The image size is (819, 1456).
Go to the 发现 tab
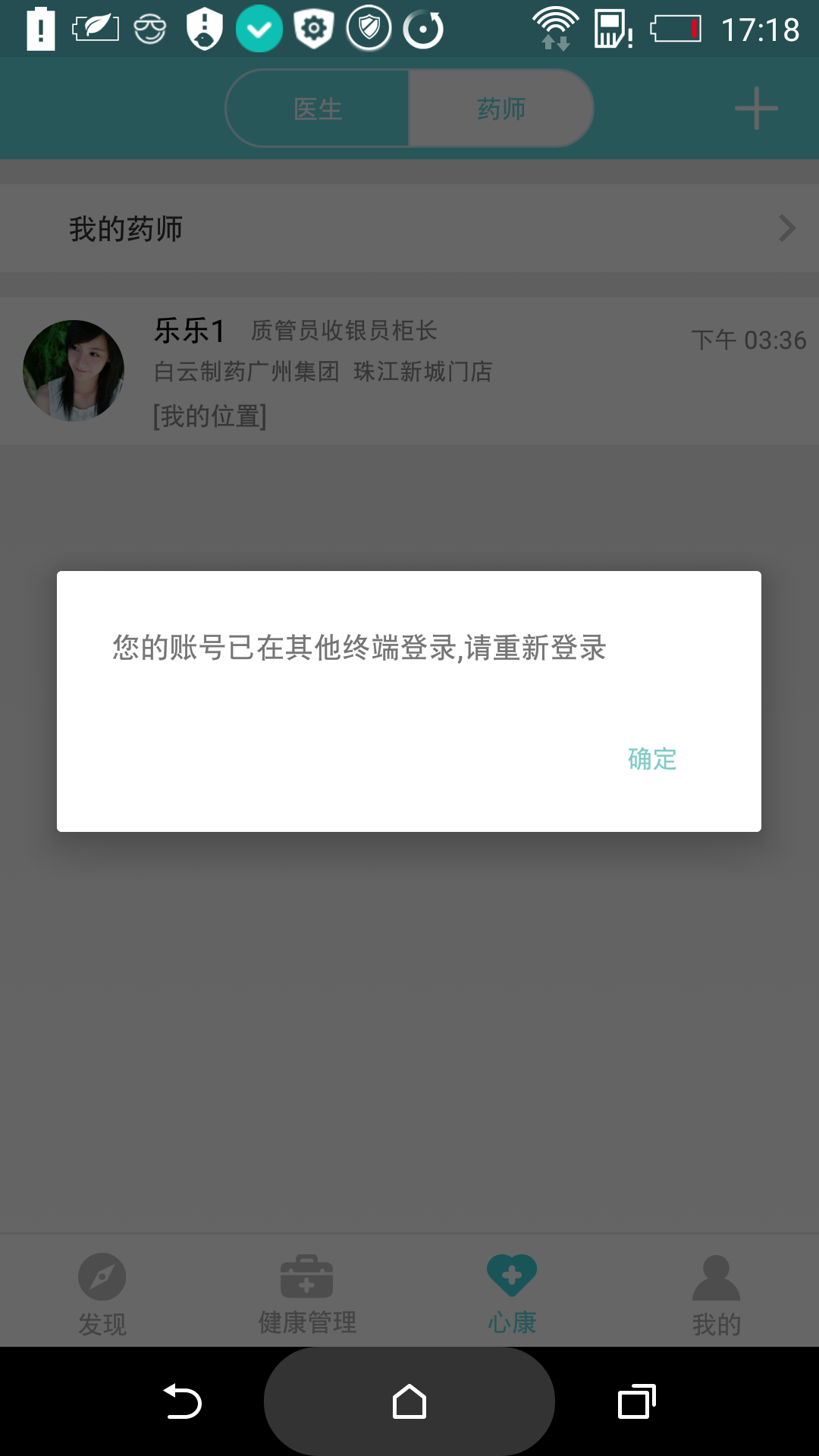102,1293
